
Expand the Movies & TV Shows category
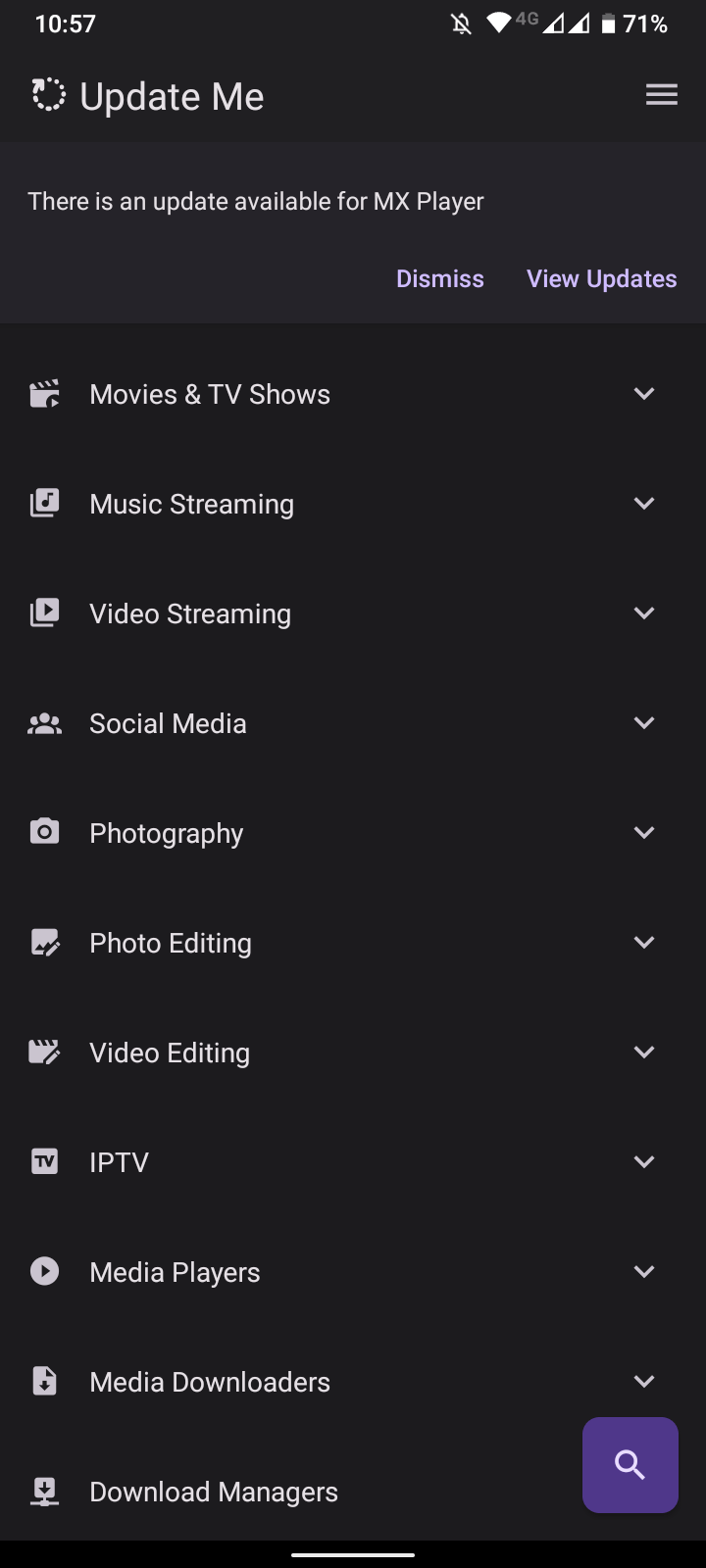point(353,394)
